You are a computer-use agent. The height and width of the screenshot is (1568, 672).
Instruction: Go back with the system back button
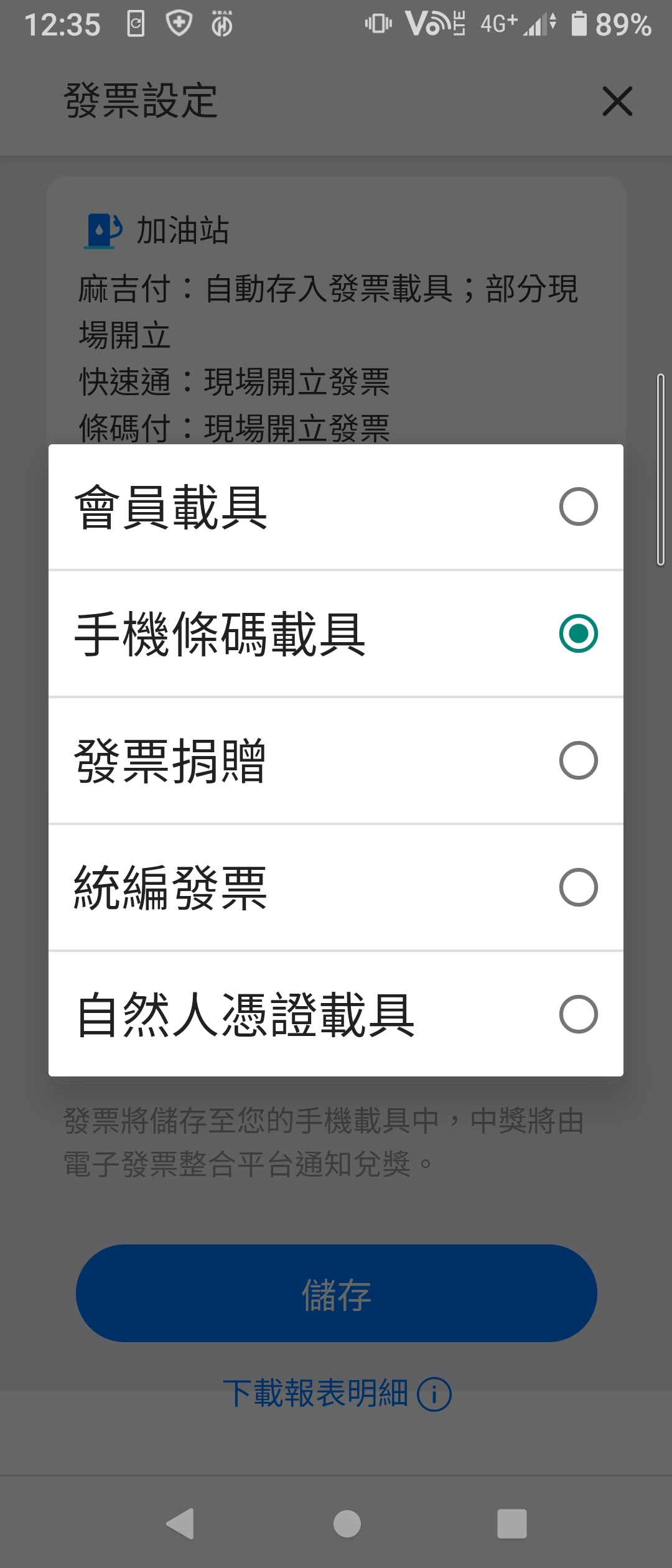180,1524
